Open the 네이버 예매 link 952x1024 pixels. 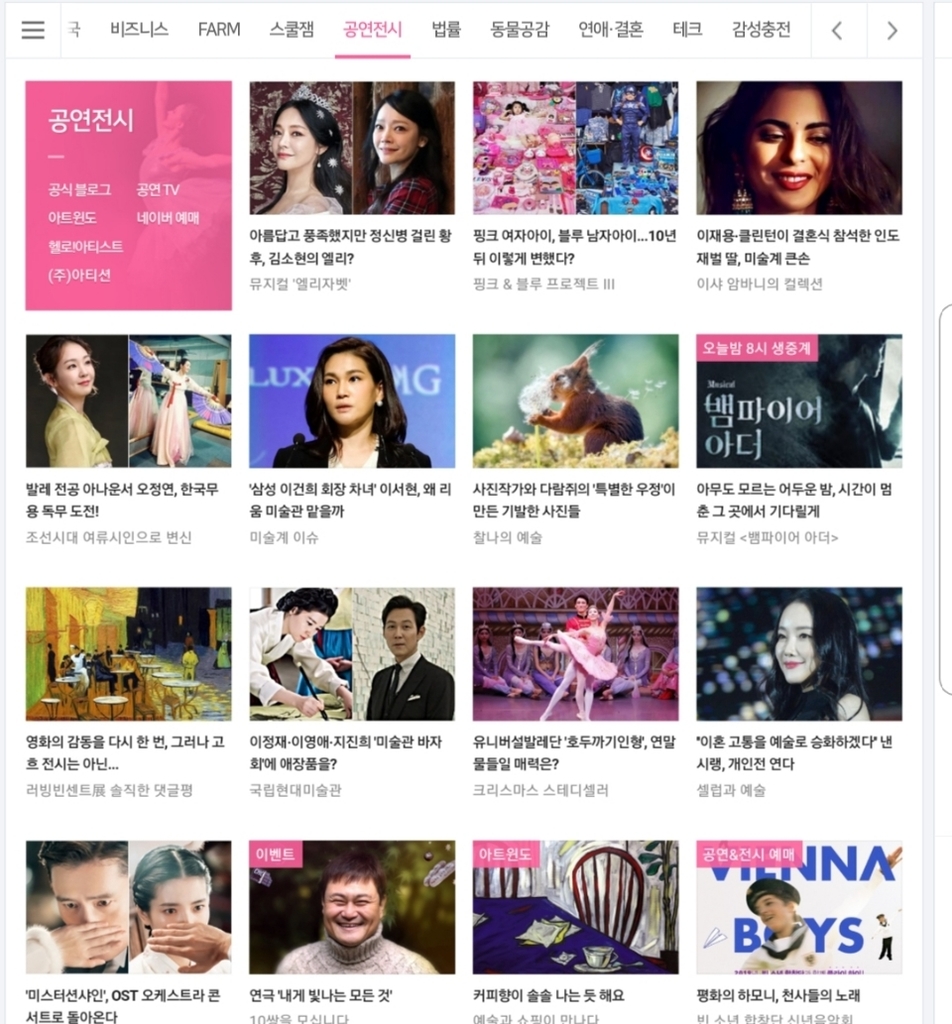pos(168,217)
